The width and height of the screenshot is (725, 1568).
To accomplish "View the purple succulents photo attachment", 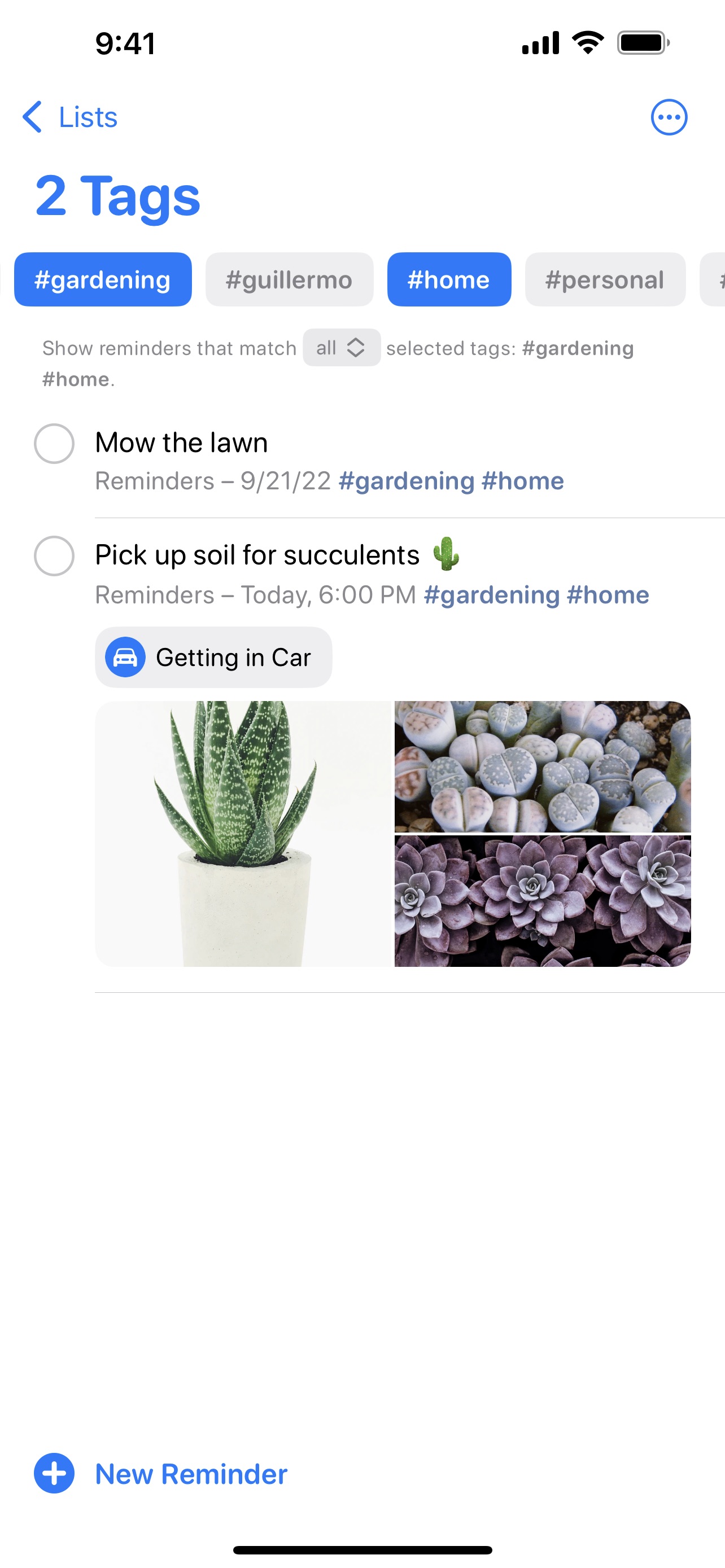I will 543,901.
